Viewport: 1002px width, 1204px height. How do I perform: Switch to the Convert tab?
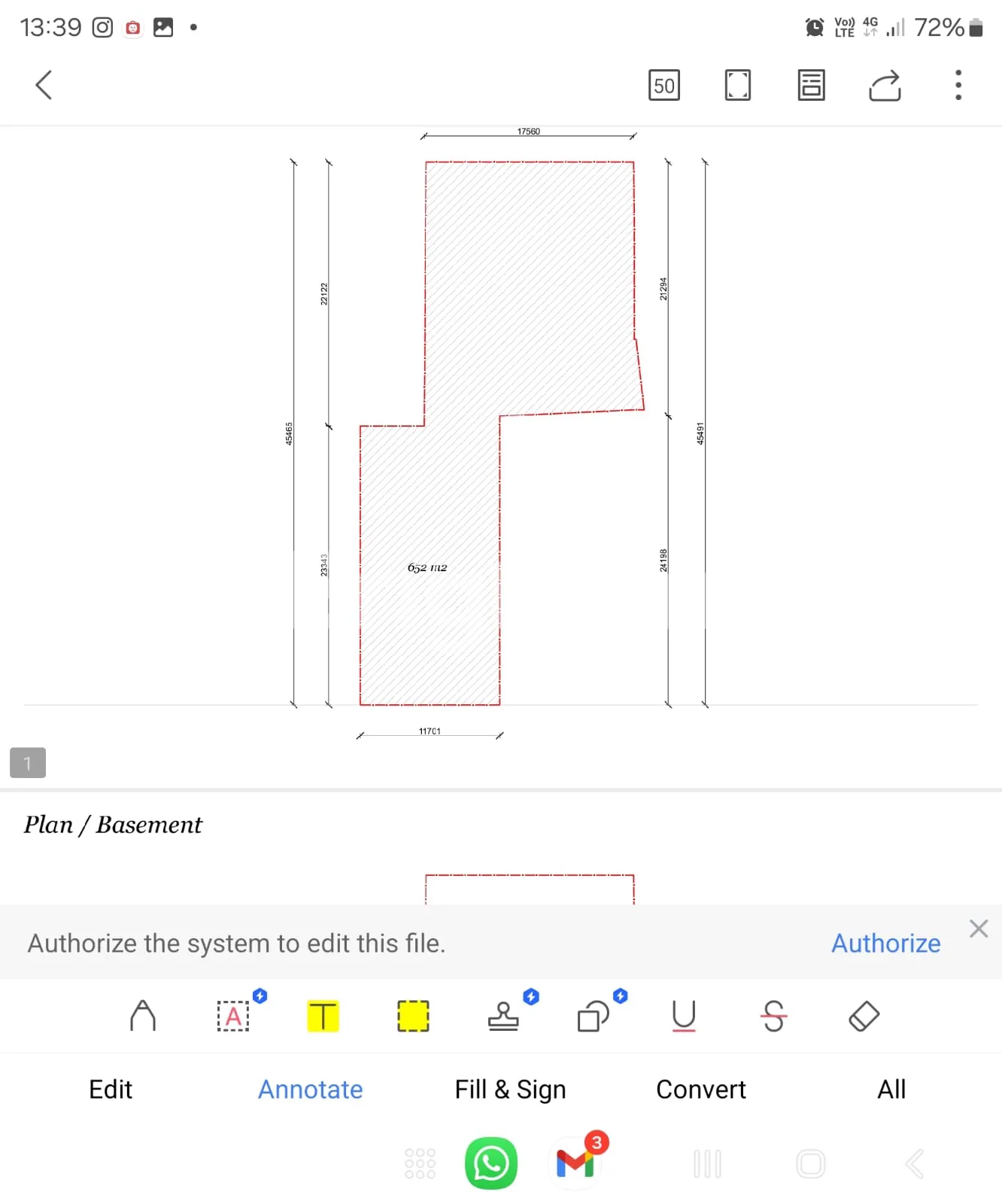700,1089
